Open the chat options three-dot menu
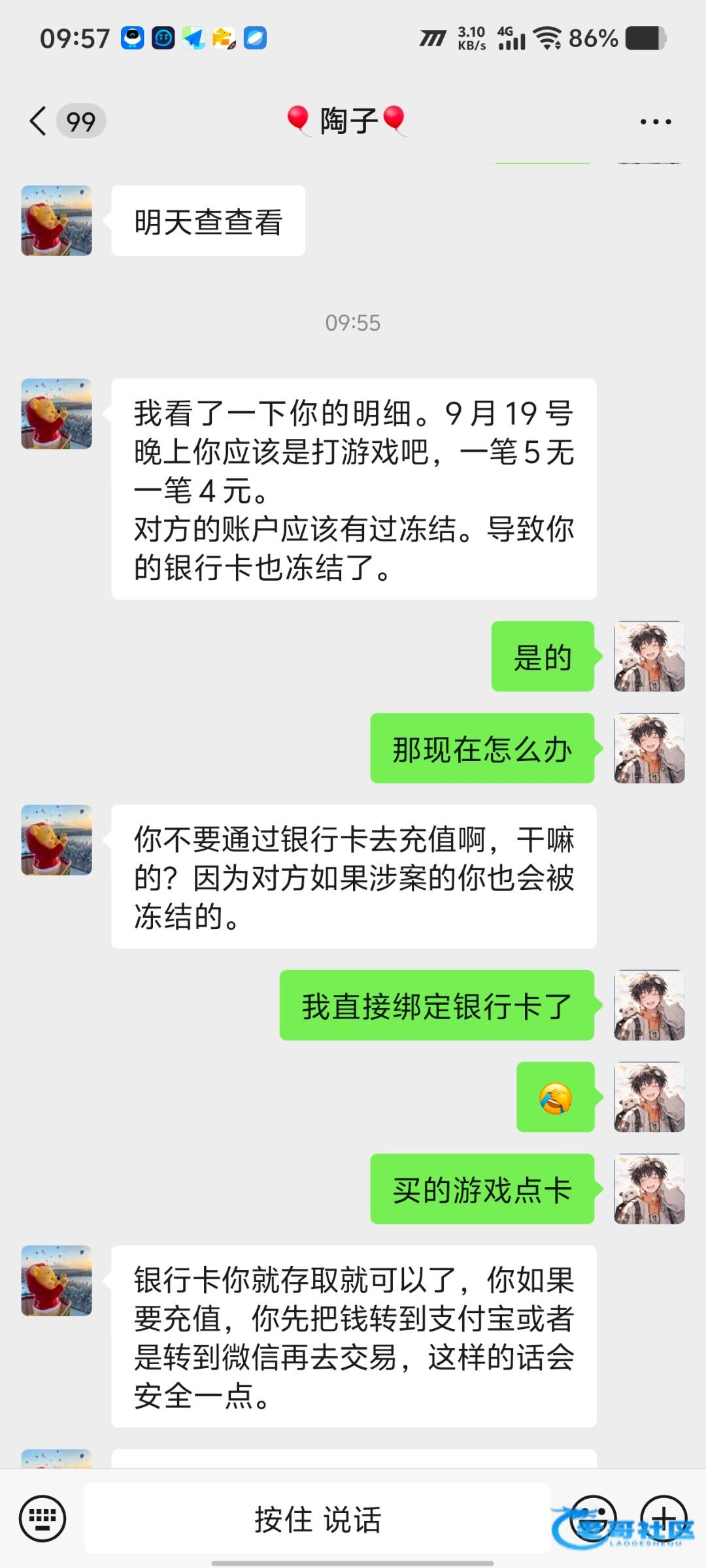Image resolution: width=706 pixels, height=1568 pixels. 655,122
